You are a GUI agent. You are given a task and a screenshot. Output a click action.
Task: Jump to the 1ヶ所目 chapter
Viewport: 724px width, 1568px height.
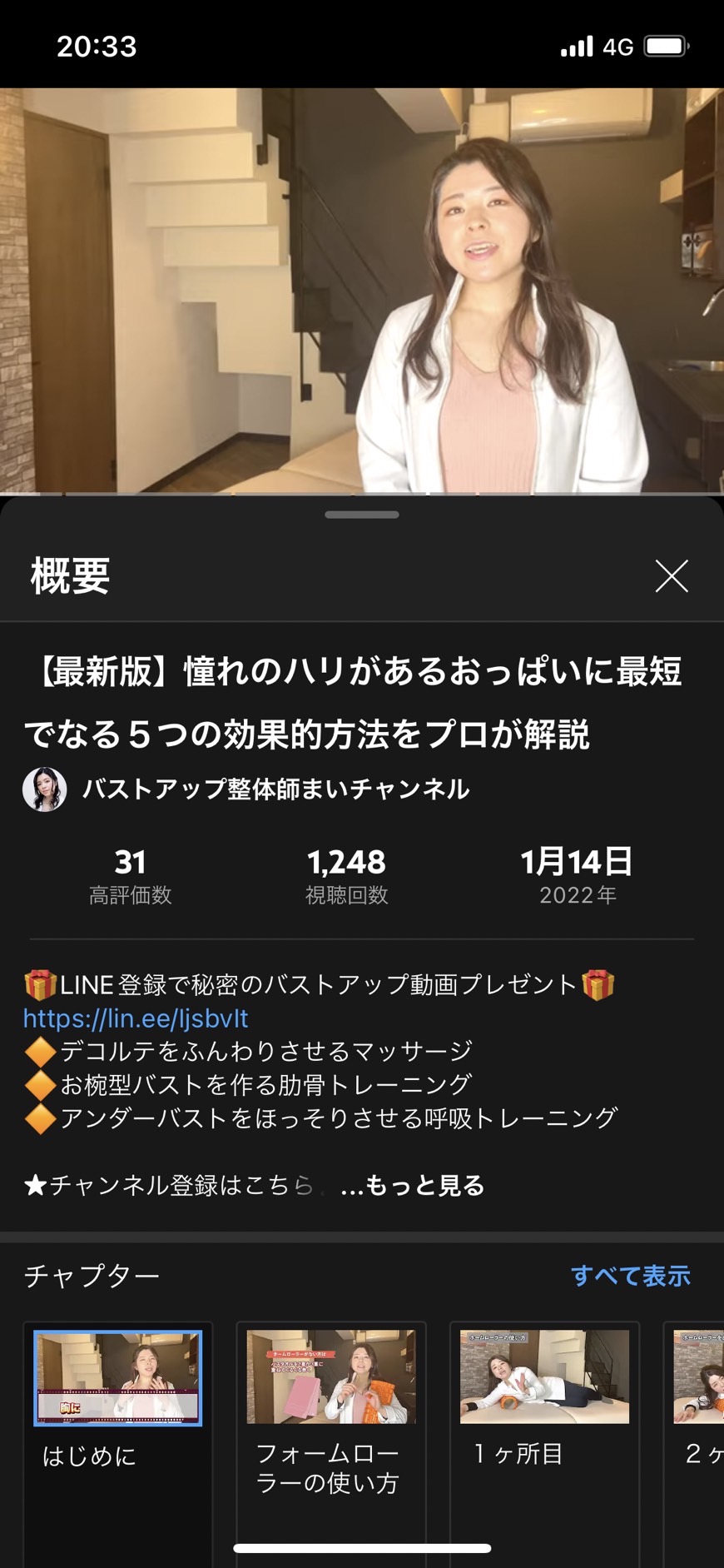pyautogui.click(x=544, y=1445)
